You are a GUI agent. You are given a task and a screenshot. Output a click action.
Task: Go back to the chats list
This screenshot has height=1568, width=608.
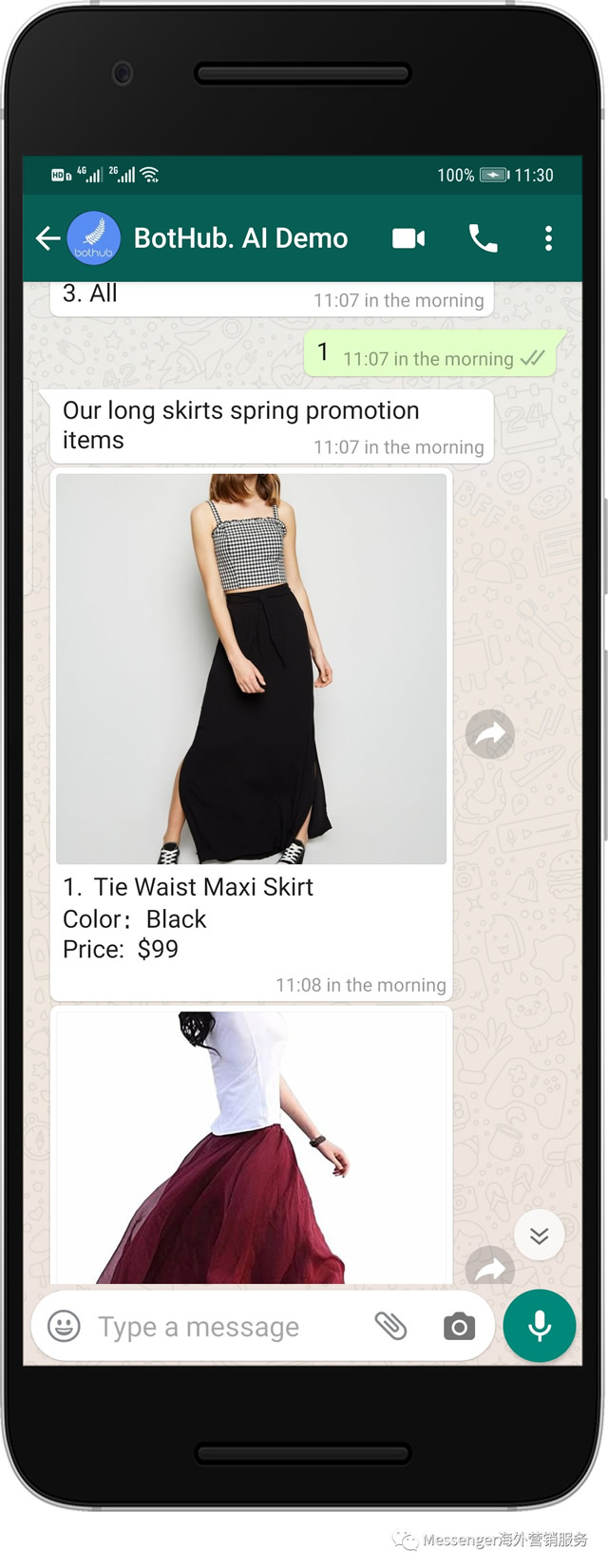47,237
